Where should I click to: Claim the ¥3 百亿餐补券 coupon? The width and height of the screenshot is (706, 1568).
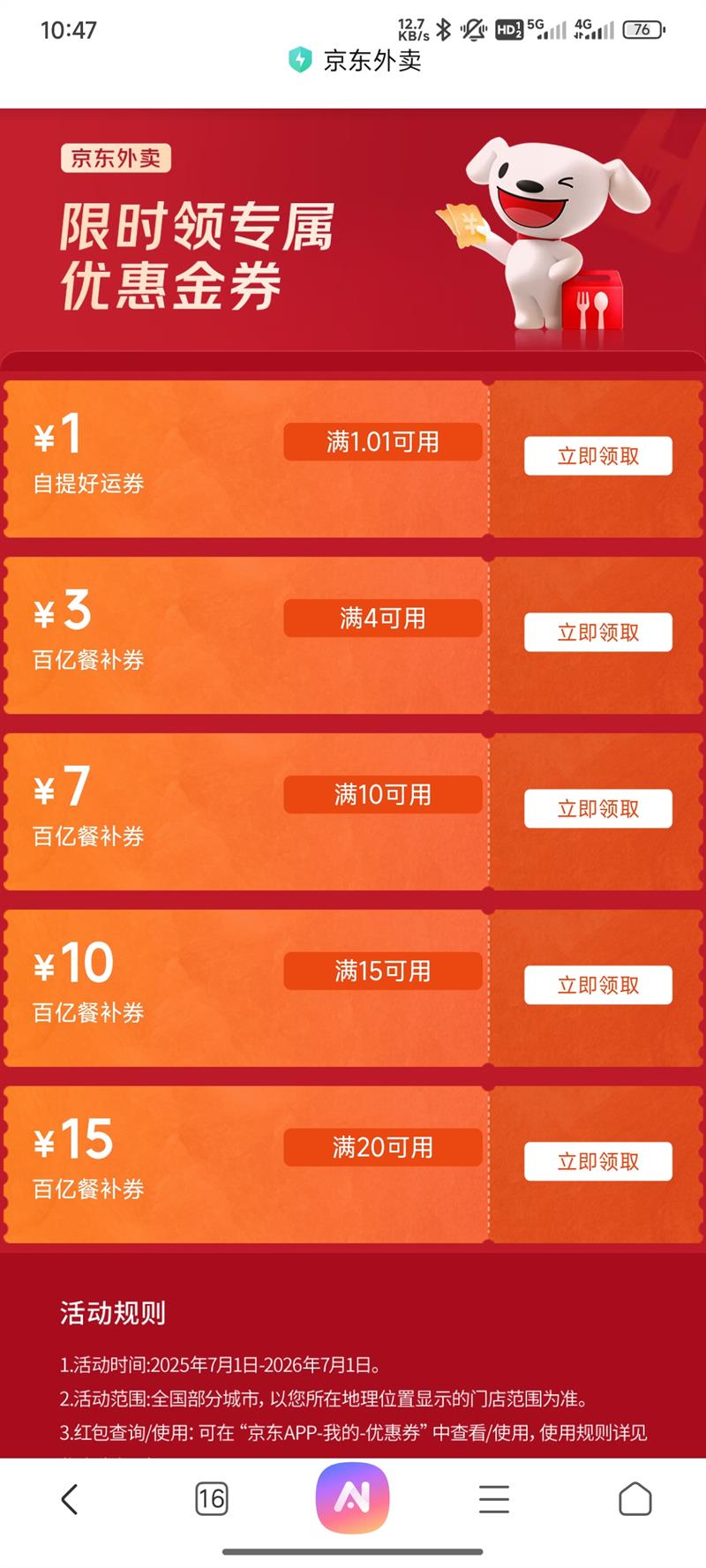[597, 632]
